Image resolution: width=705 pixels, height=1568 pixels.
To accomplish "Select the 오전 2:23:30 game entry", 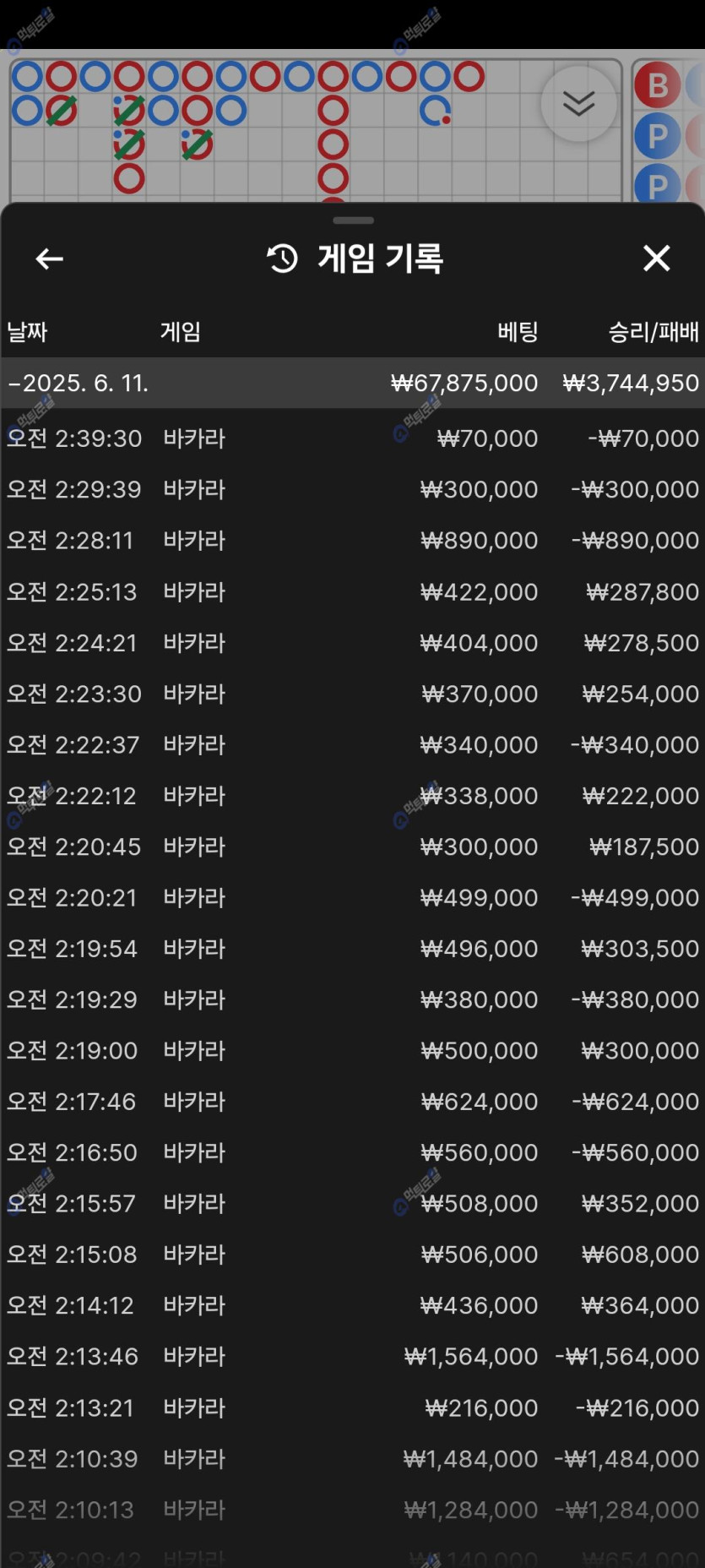I will 352,694.
